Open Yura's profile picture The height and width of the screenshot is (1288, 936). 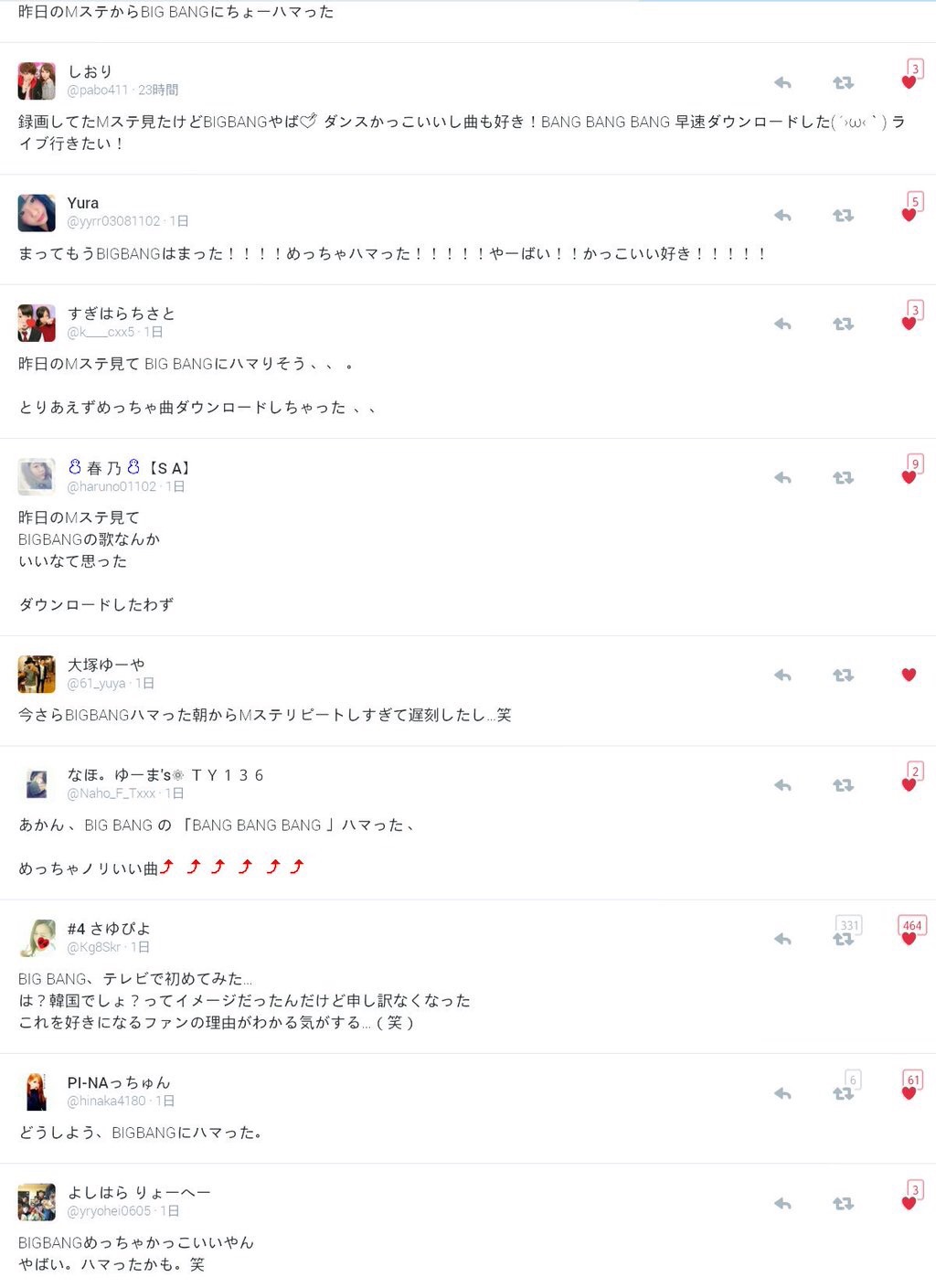coord(37,213)
